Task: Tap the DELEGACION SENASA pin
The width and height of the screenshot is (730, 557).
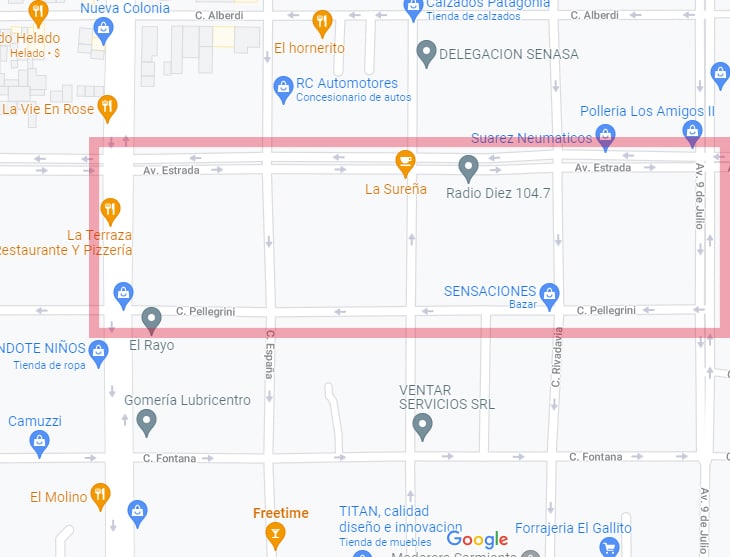Action: [x=427, y=53]
